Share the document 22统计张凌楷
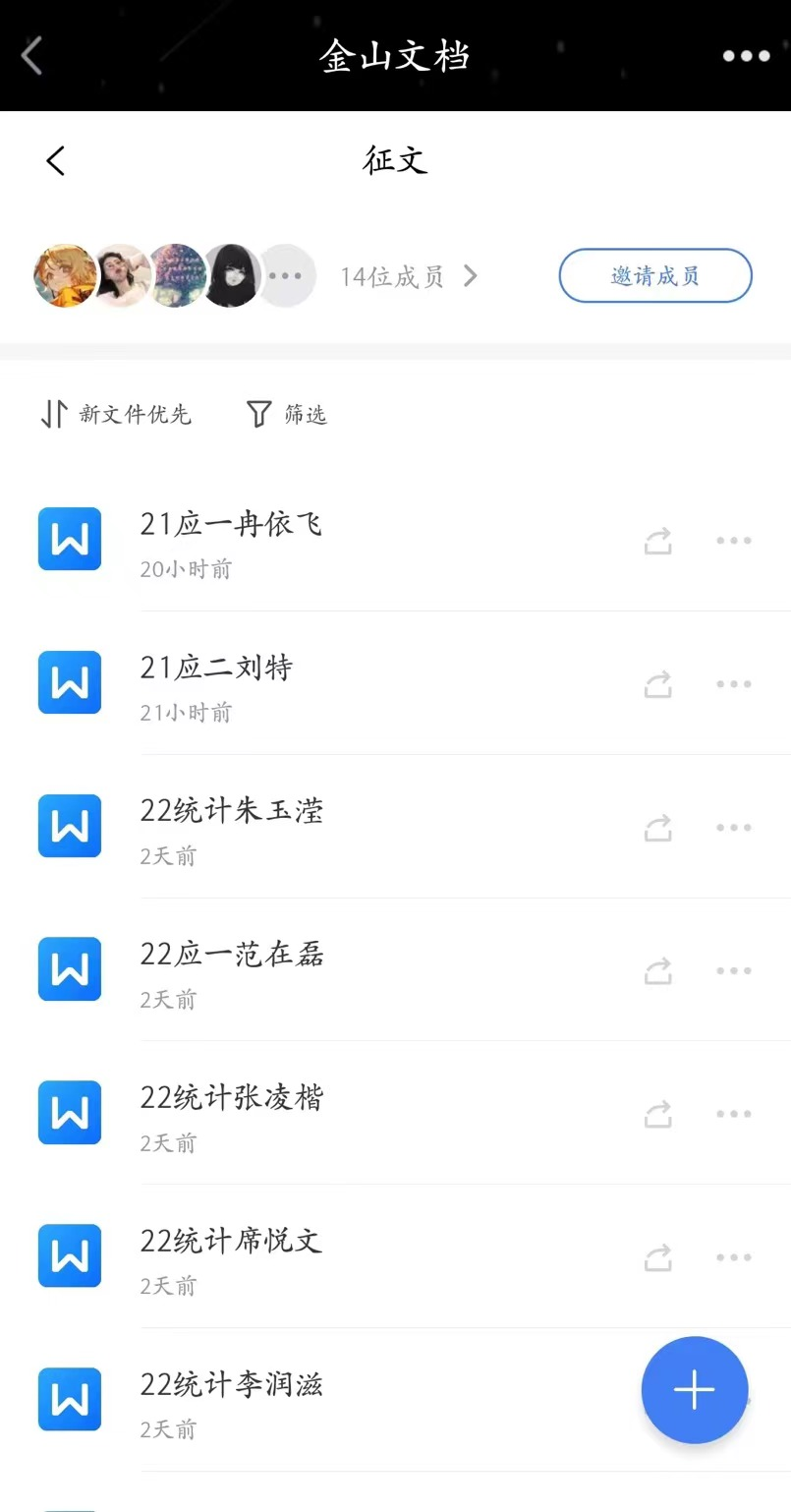The height and width of the screenshot is (1512, 791). click(658, 1114)
